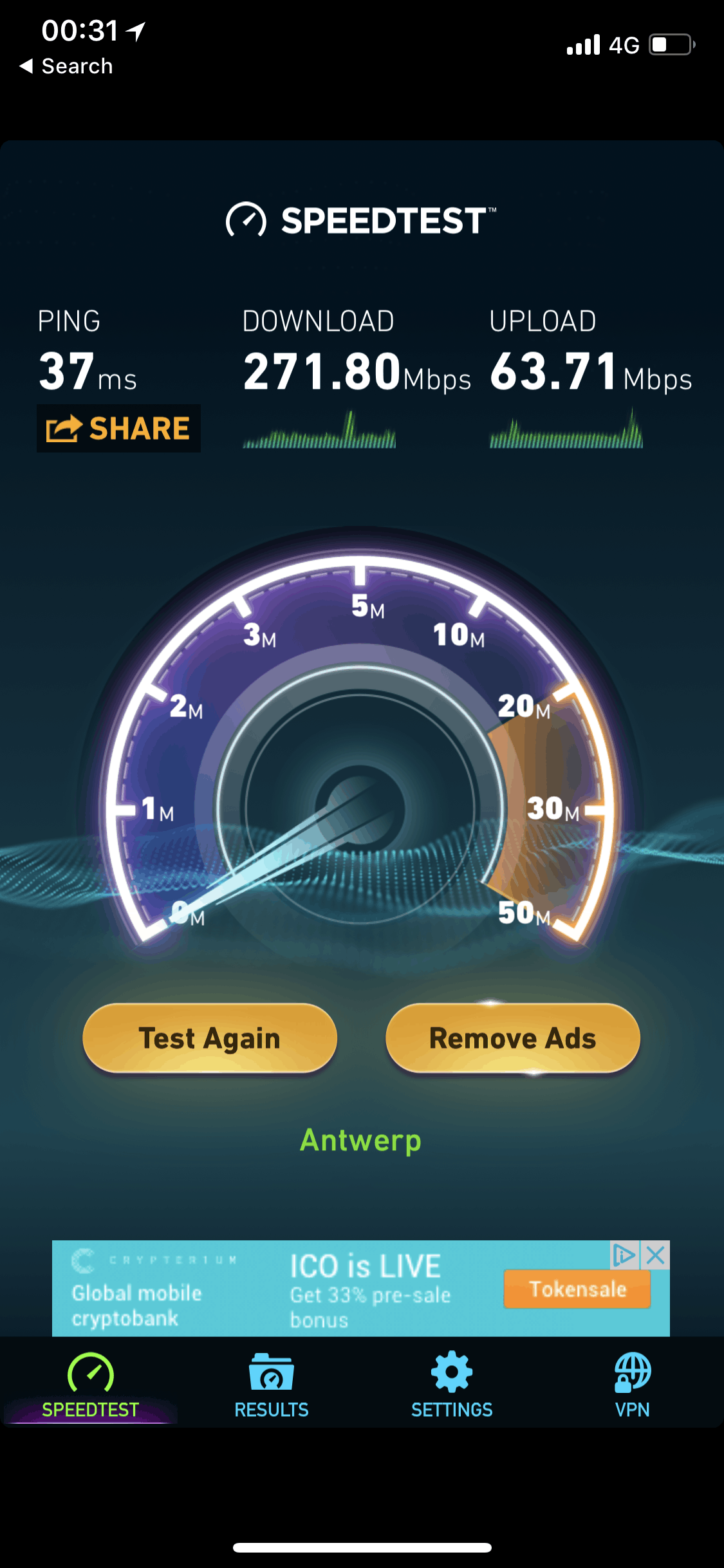Switch to the Settings tab
Image resolution: width=724 pixels, height=1568 pixels.
point(452,1384)
